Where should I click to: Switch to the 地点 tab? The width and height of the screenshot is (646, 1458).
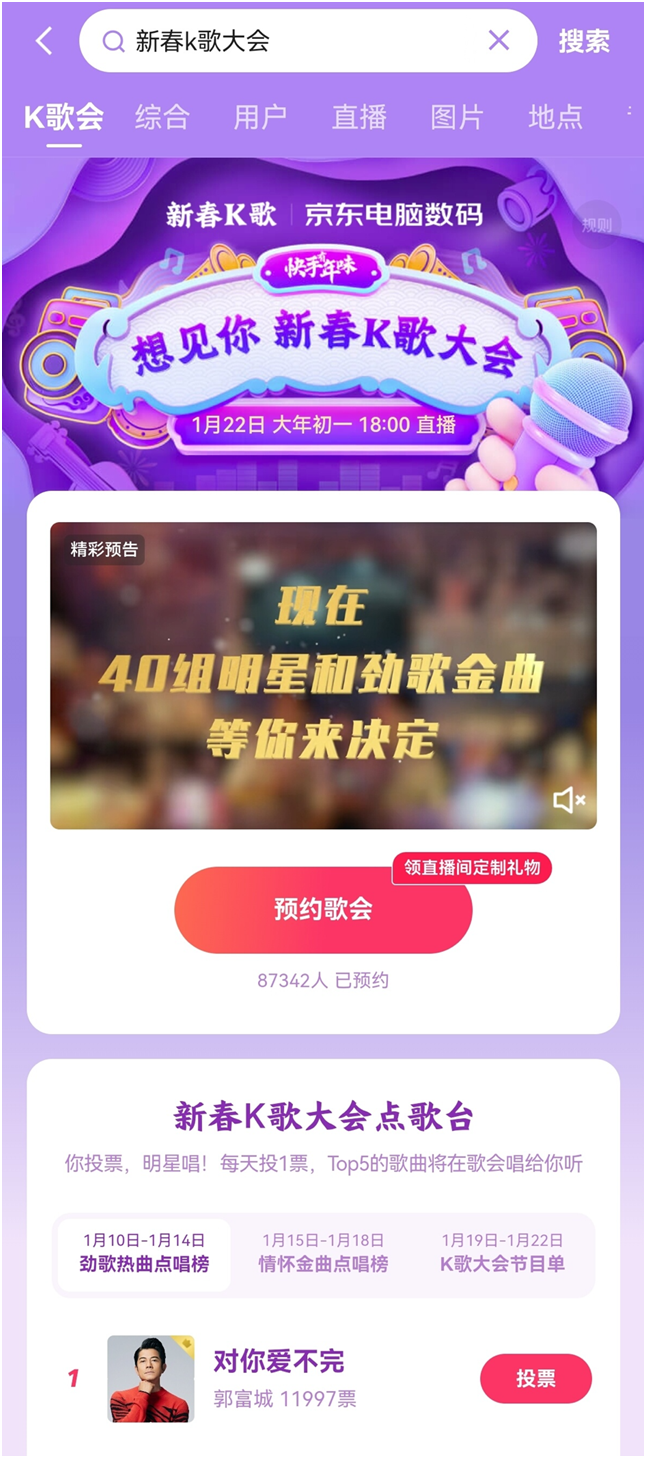tap(555, 117)
